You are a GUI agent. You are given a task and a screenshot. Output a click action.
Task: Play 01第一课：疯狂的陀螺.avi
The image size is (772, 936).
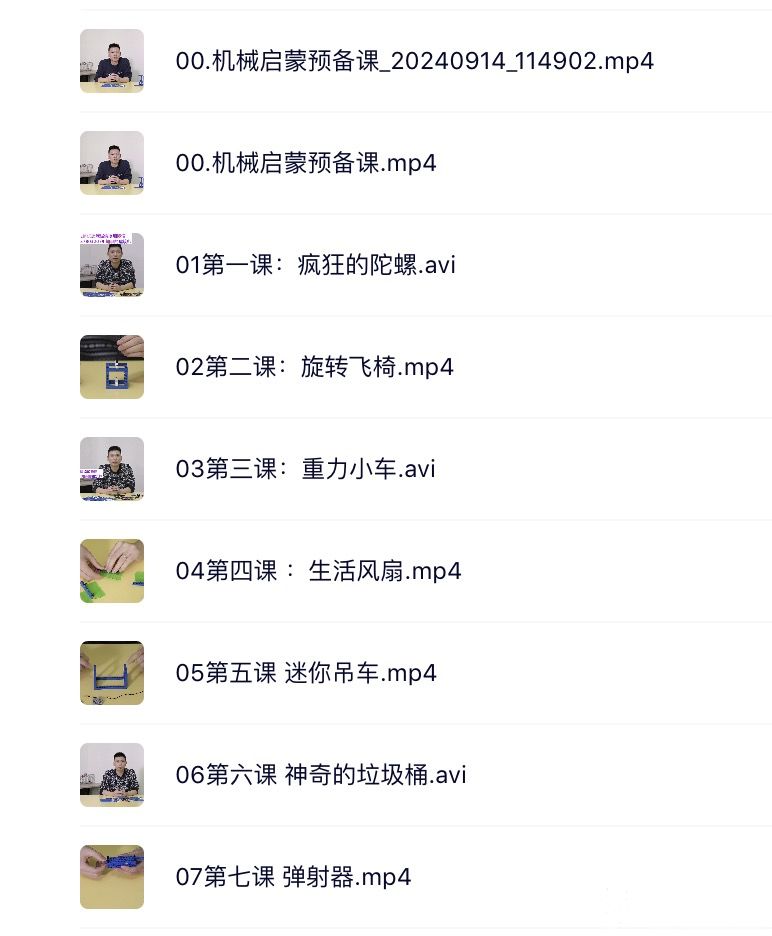click(315, 265)
